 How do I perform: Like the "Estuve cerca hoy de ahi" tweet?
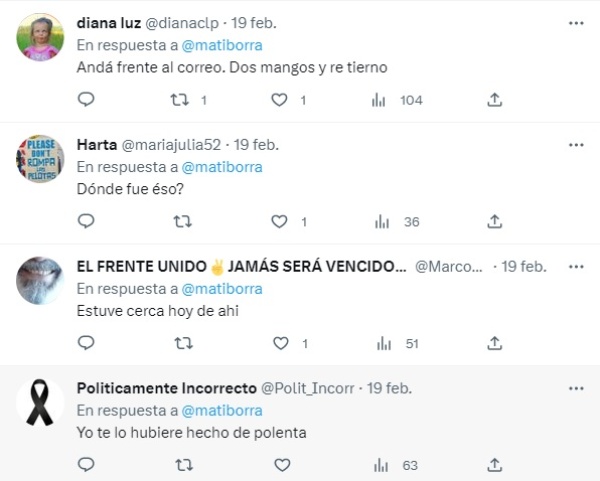281,343
